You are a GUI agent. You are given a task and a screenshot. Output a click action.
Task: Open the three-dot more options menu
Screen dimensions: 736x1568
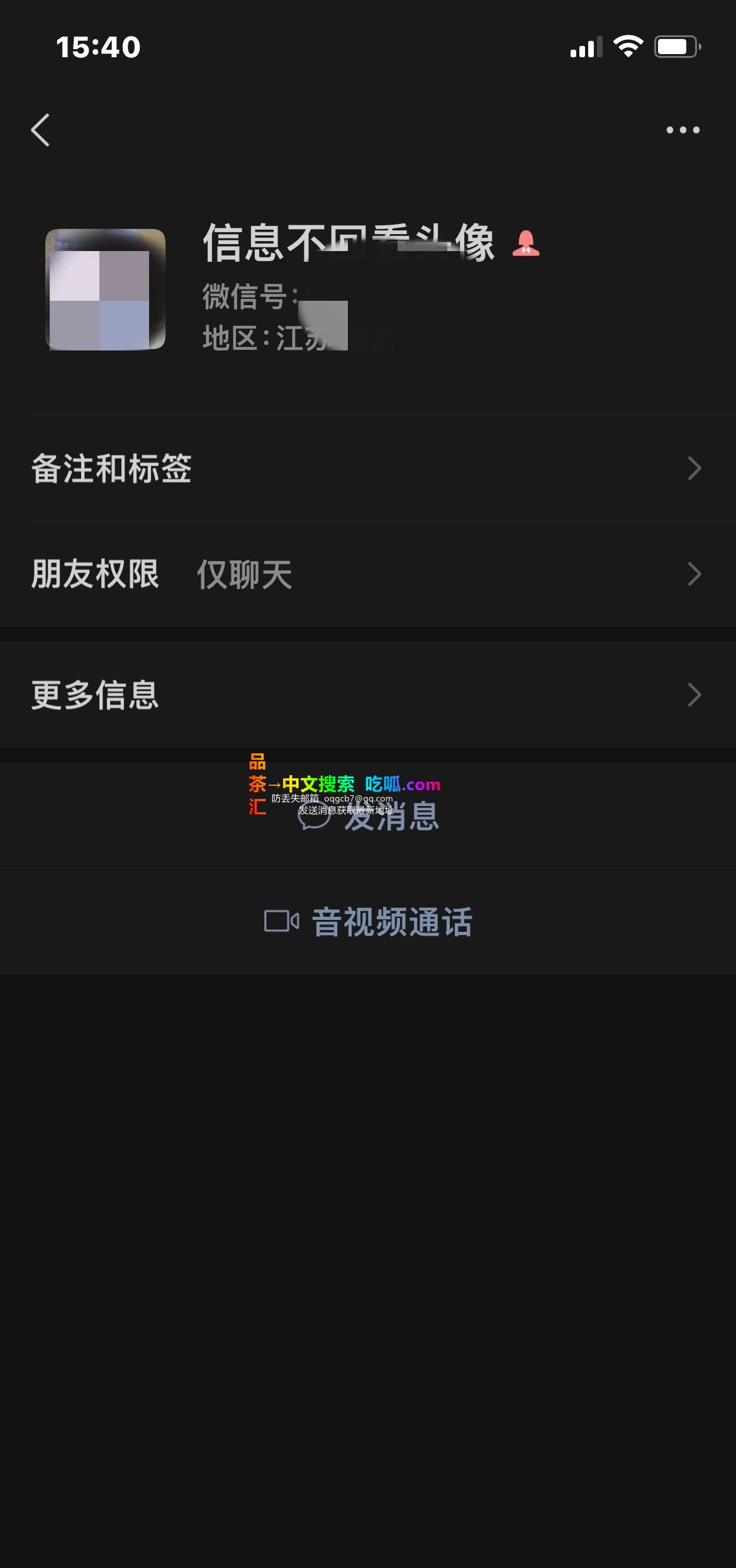tap(683, 130)
